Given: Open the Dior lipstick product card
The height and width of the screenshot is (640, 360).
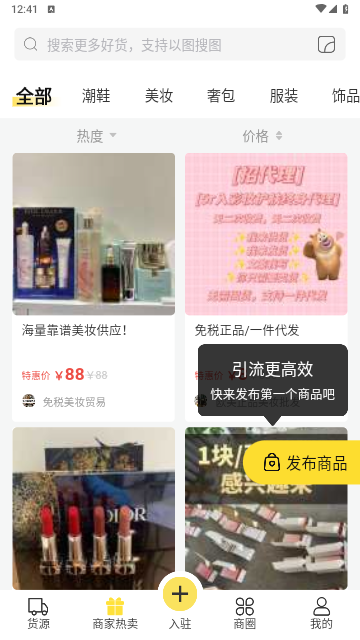Looking at the screenshot, I should 93,508.
